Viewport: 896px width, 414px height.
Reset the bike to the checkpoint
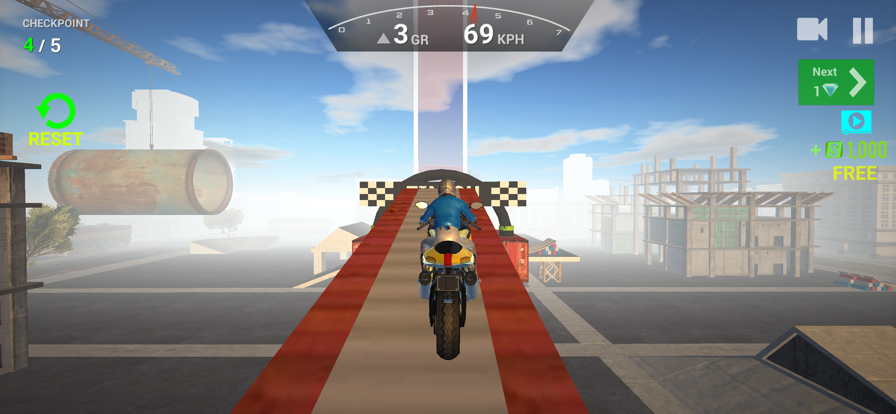(x=56, y=119)
